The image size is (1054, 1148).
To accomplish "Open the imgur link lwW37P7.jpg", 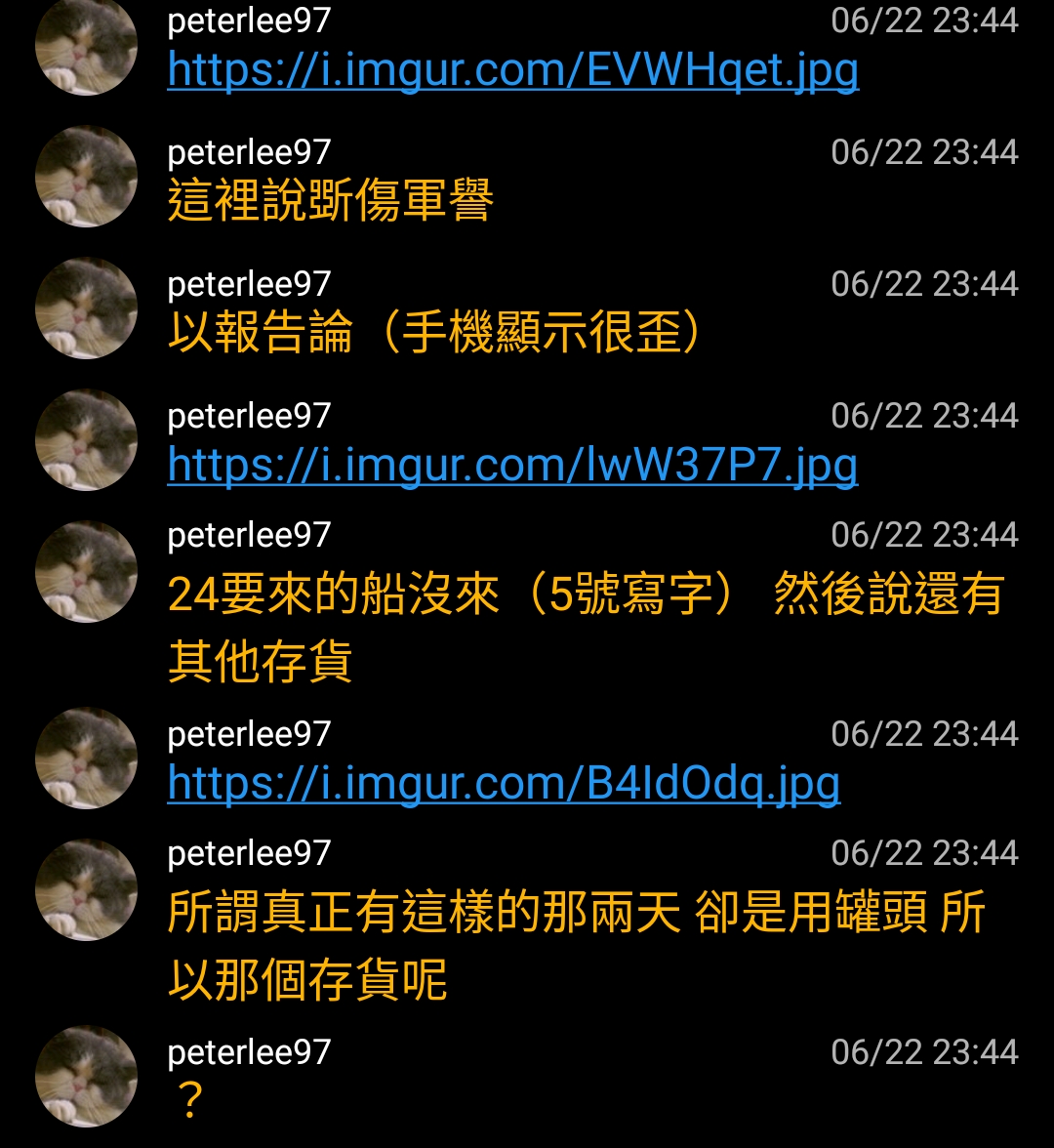I will point(512,465).
